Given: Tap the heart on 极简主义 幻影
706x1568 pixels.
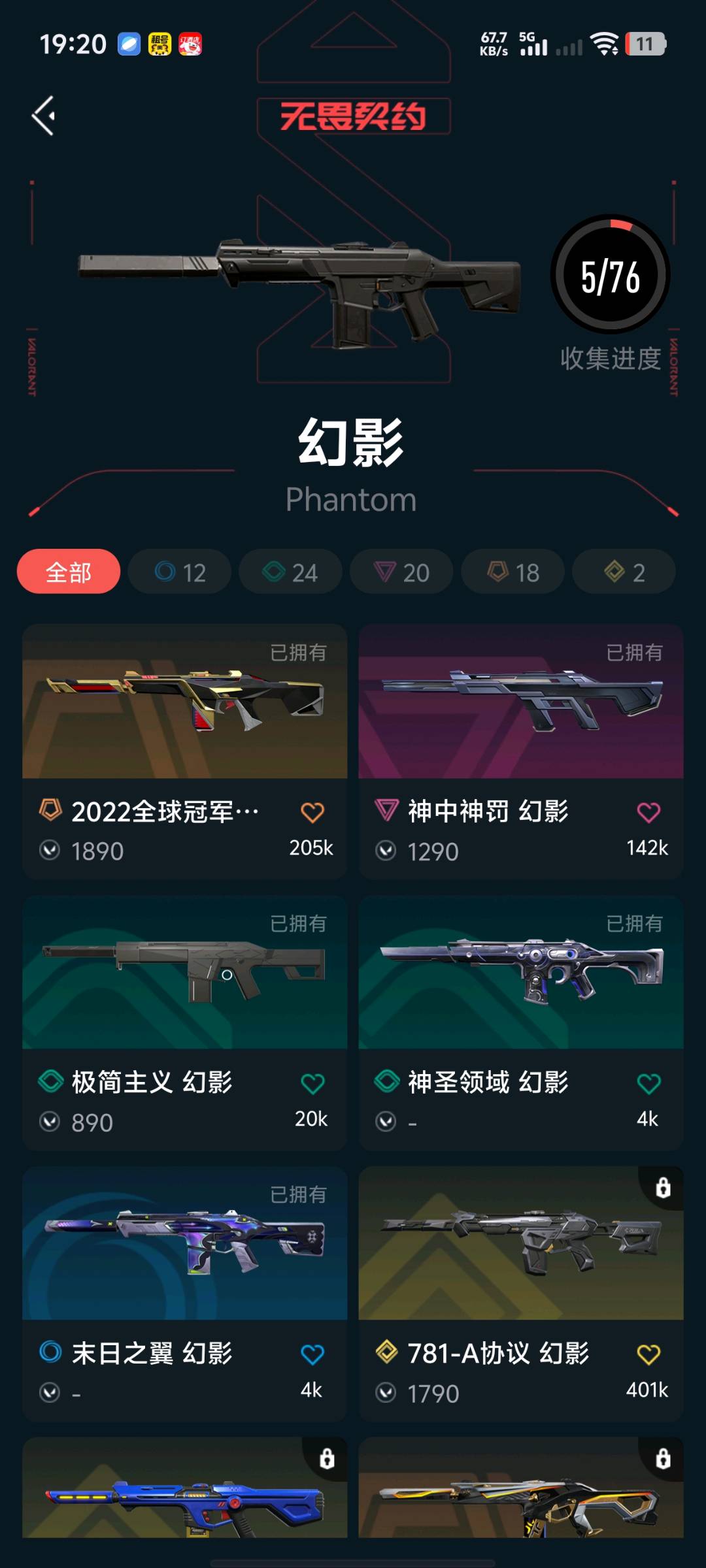Looking at the screenshot, I should (x=312, y=1084).
